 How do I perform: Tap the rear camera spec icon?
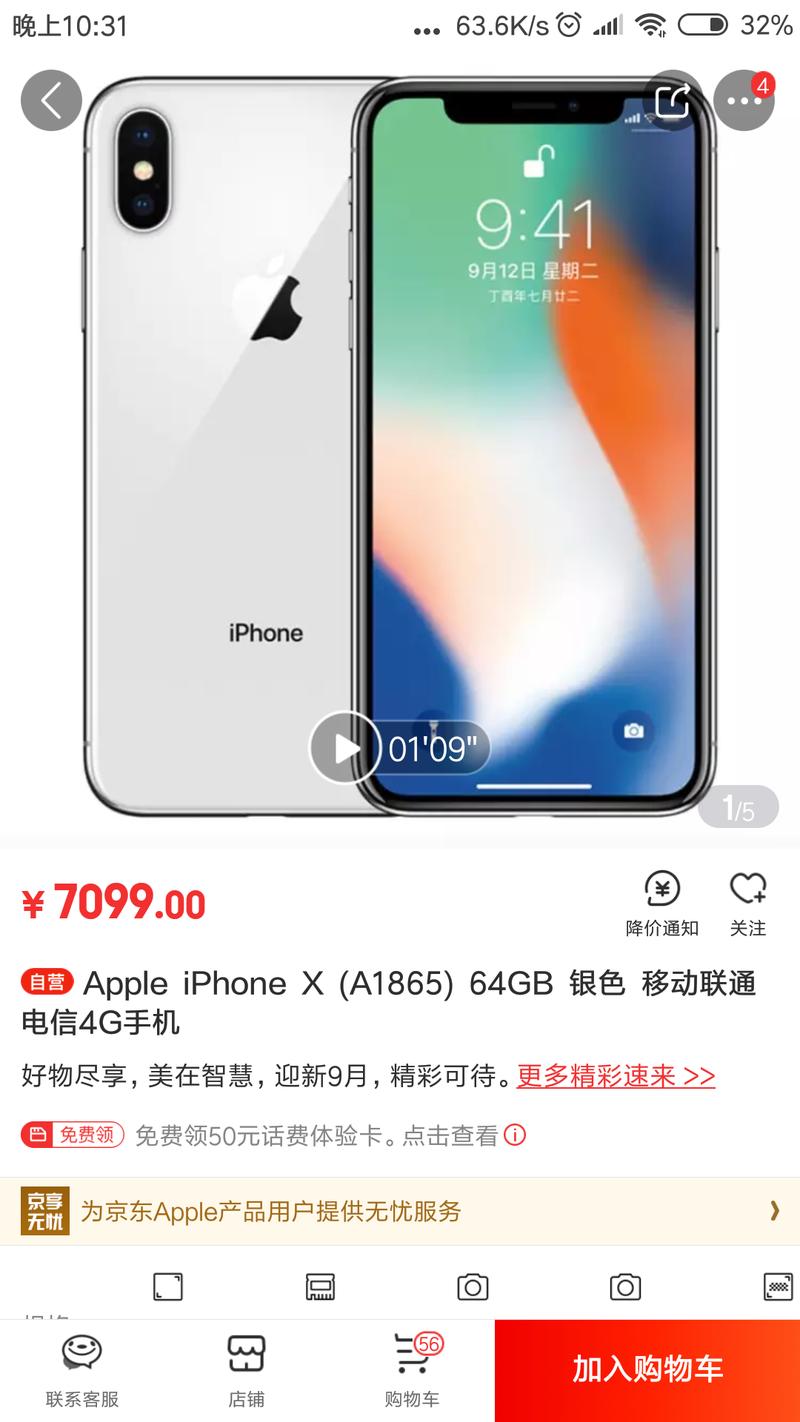pos(472,1287)
